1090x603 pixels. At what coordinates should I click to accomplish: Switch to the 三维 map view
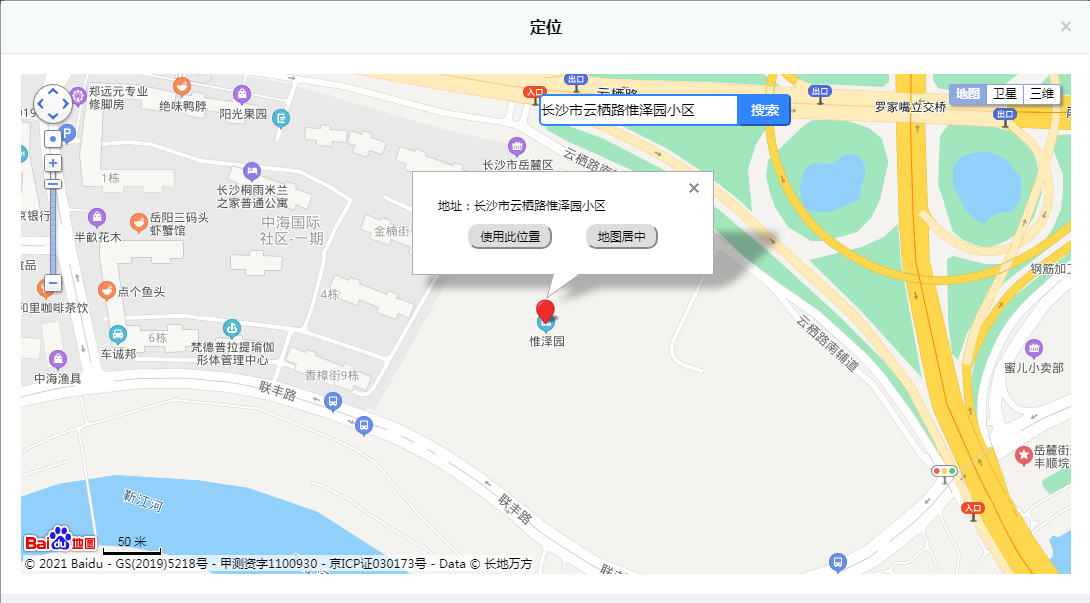click(1041, 94)
